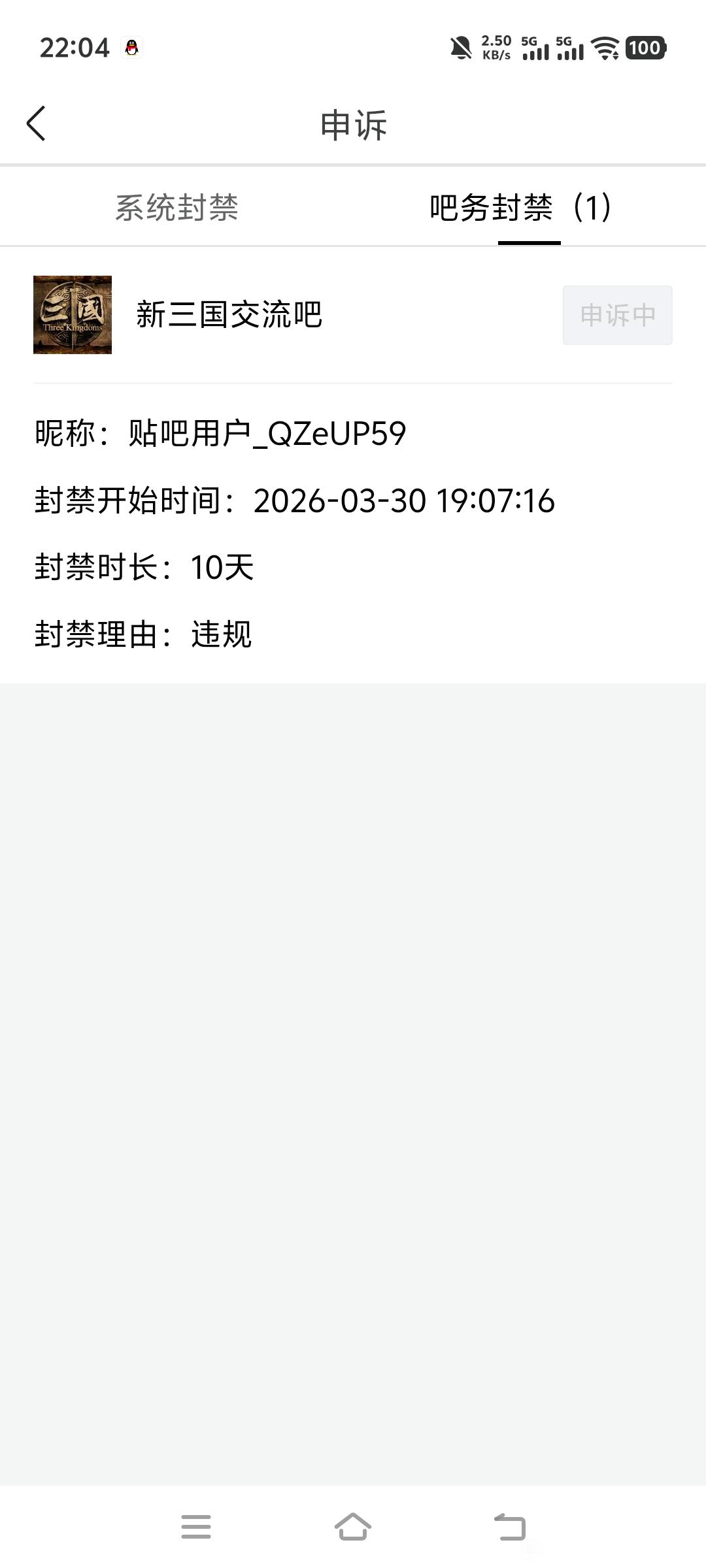This screenshot has width=706, height=1568.
Task: Open the 新三国交流吧 forum entry
Action: 229,315
